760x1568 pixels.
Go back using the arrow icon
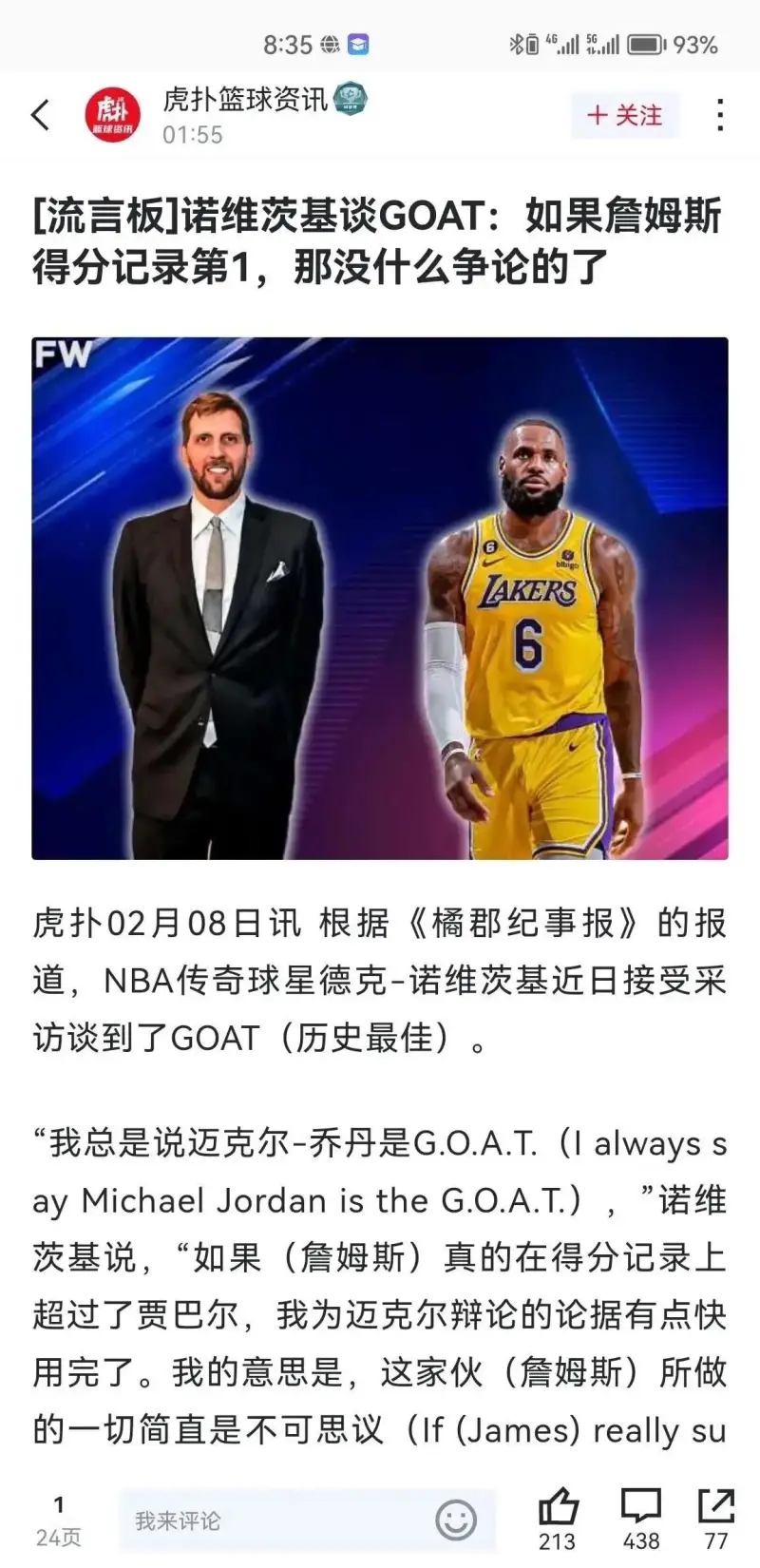41,115
